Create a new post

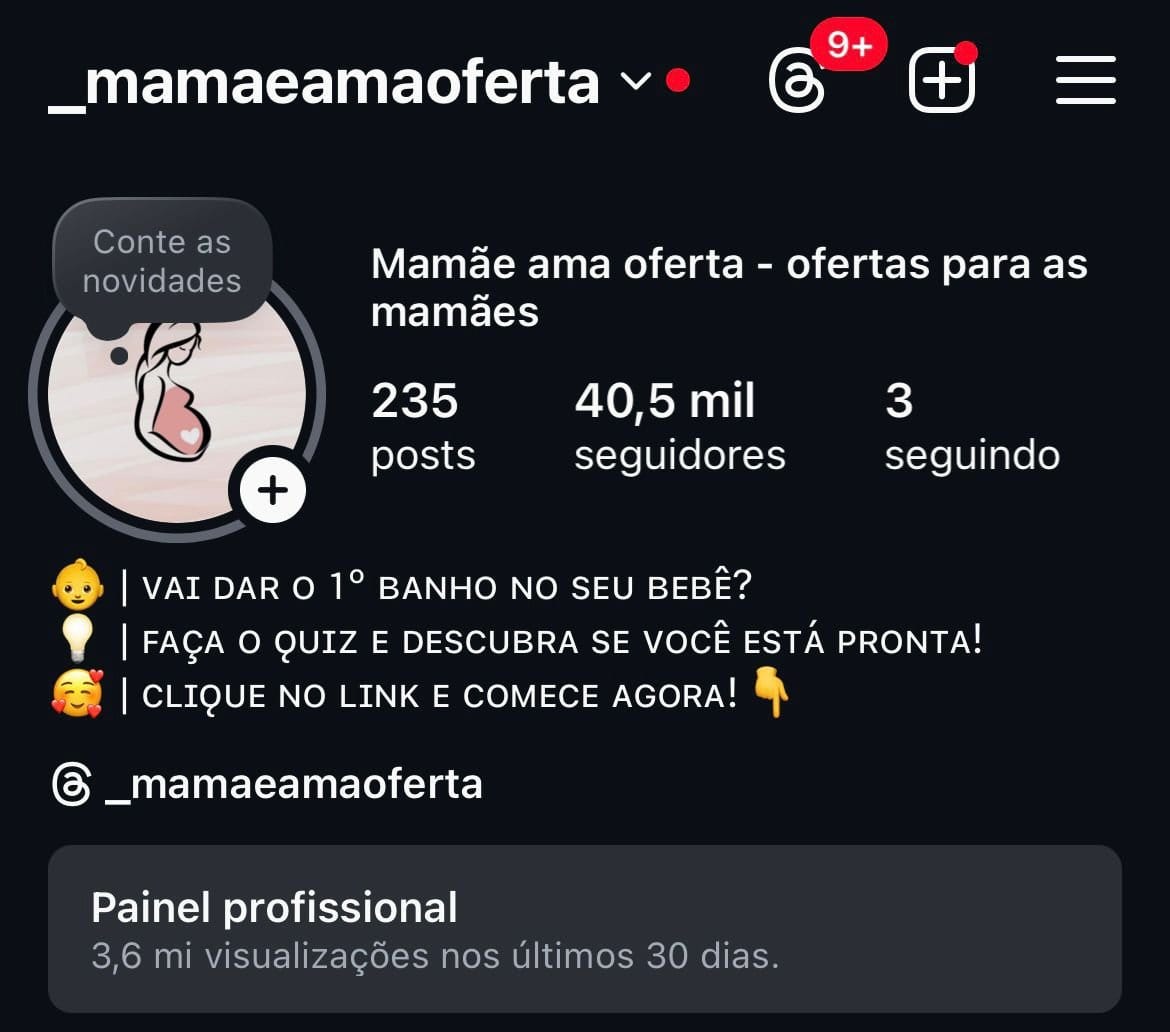[940, 81]
